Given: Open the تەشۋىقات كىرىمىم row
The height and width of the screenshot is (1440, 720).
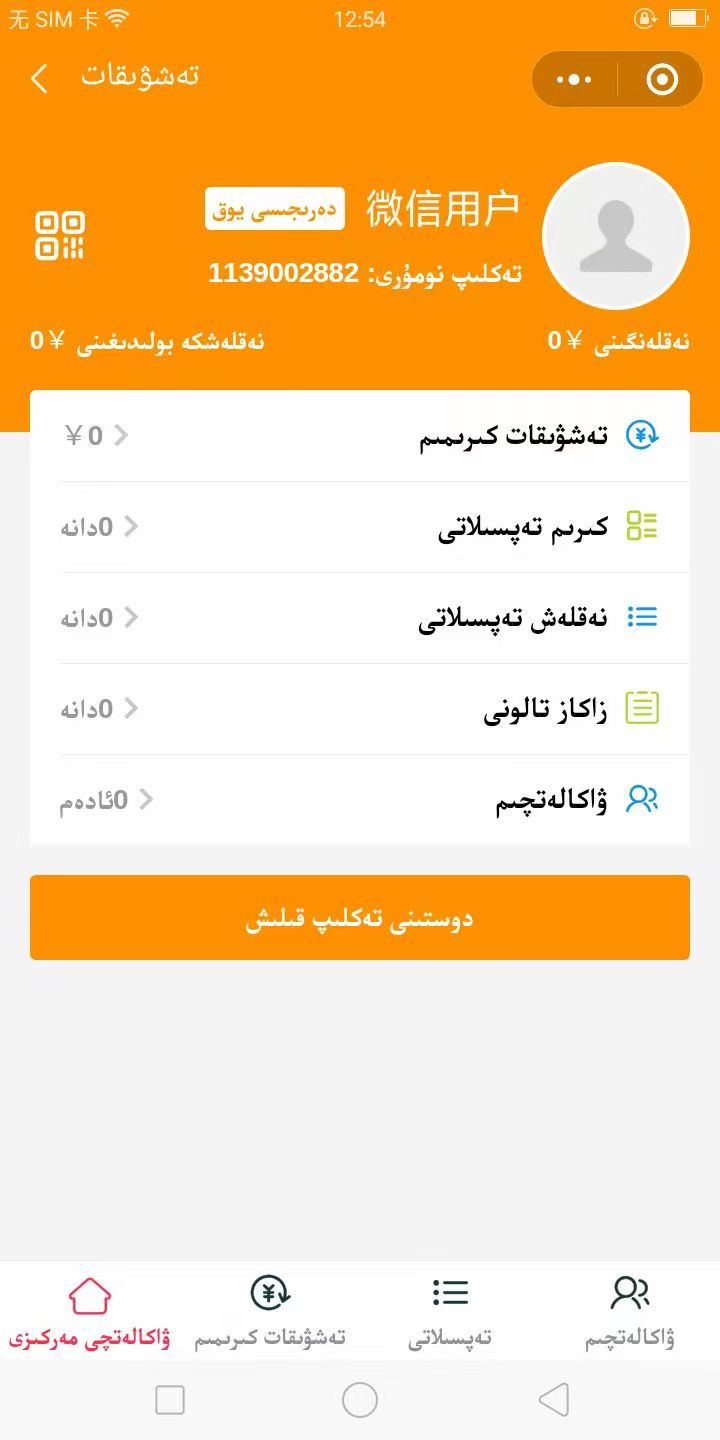Looking at the screenshot, I should [360, 436].
